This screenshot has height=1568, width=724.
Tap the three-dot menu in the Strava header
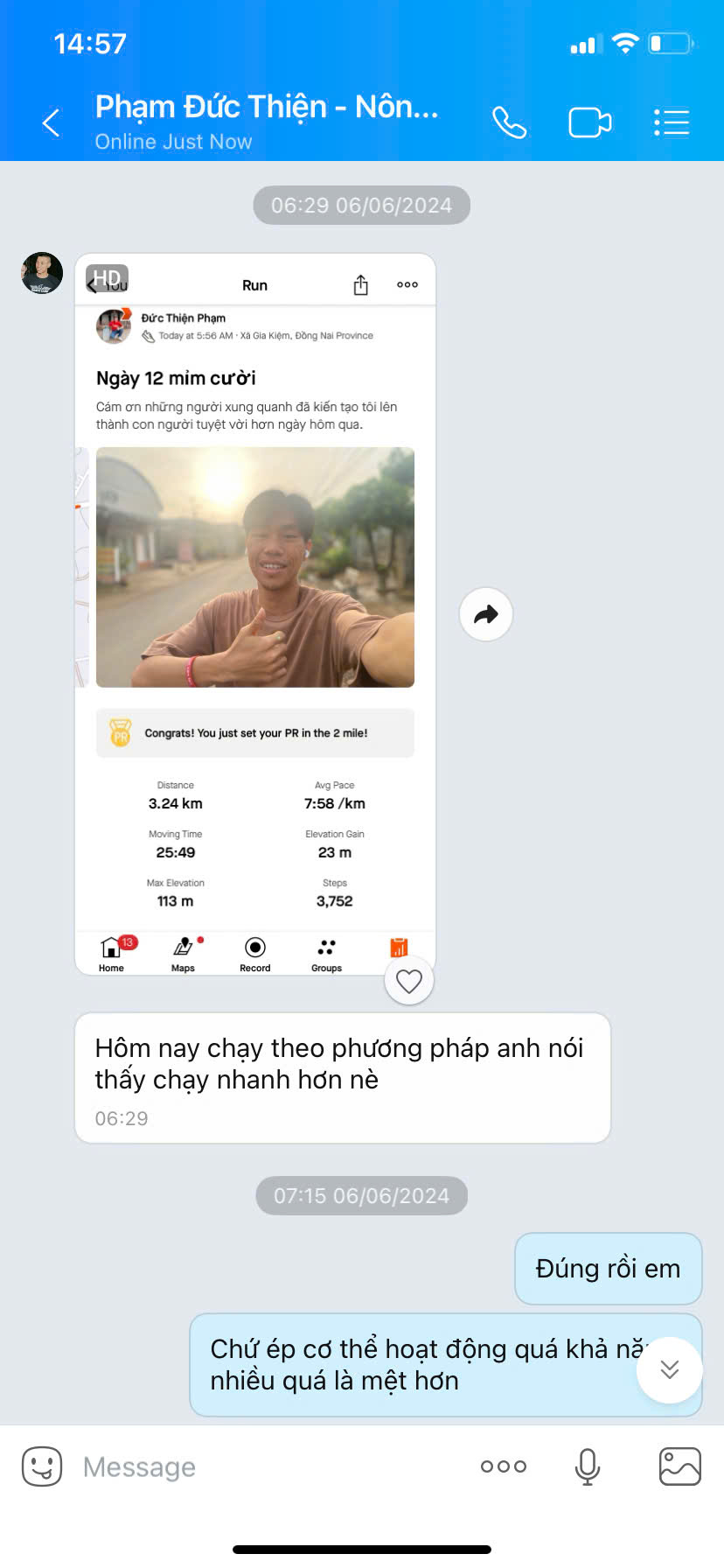(x=407, y=284)
